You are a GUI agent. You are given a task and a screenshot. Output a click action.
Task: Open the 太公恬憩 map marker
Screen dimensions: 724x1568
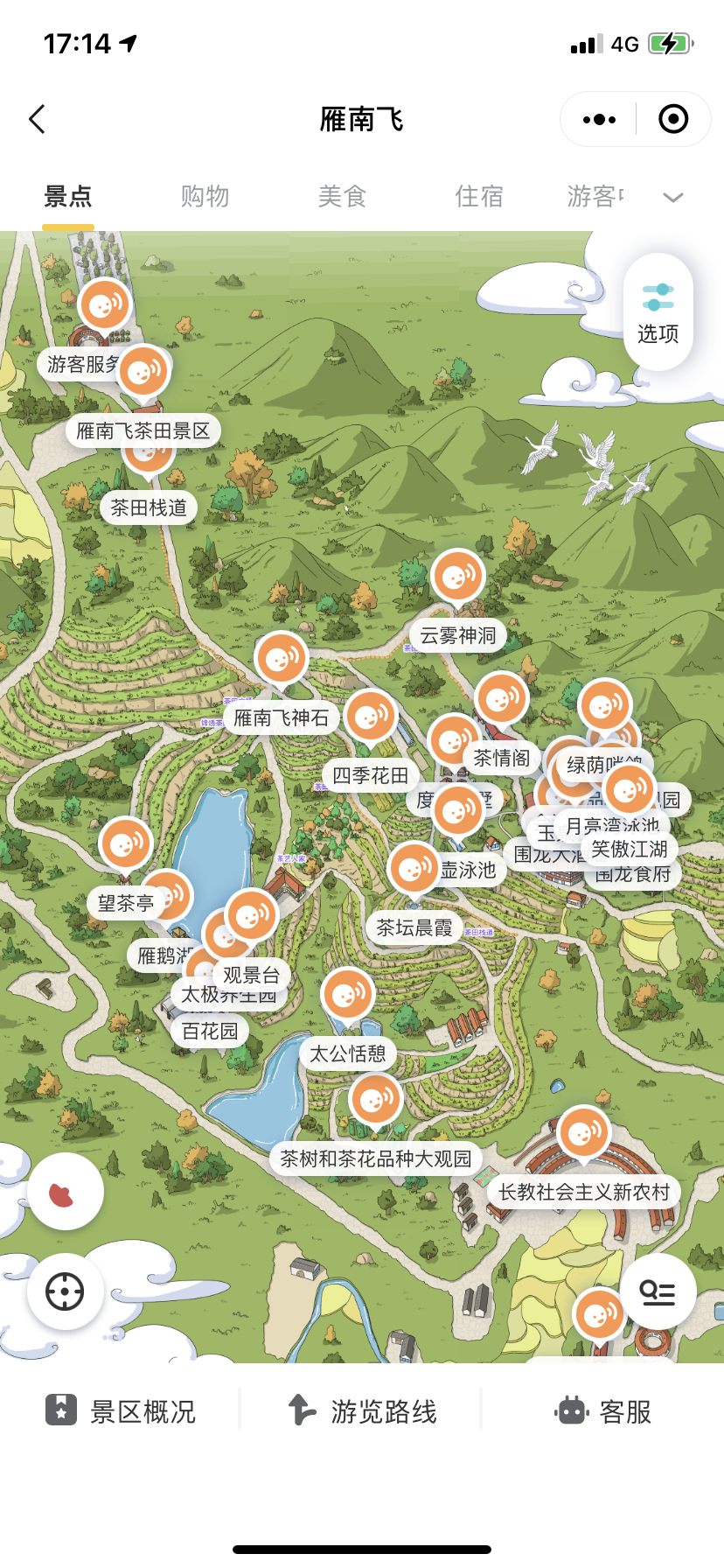(348, 995)
